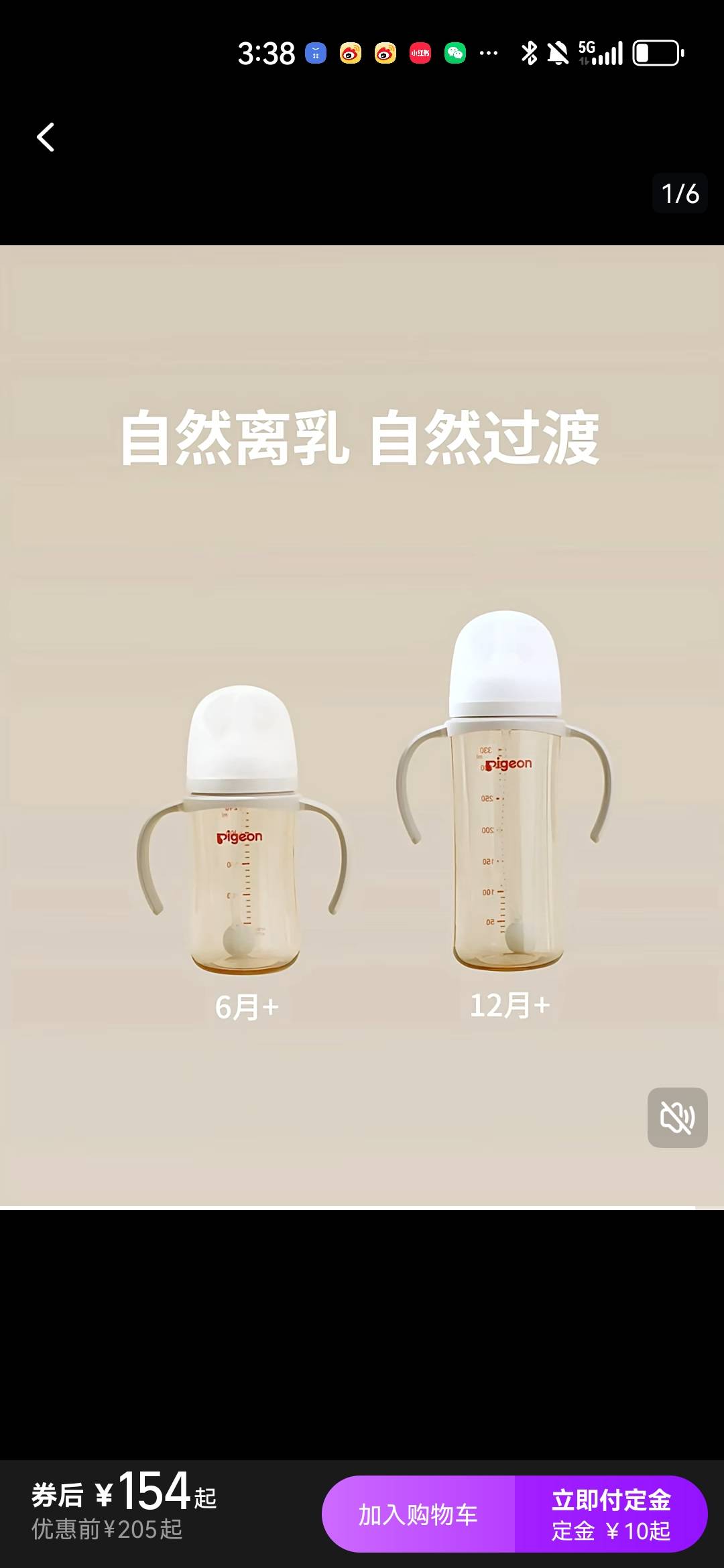
Task: Unmute the product video sound
Action: tap(677, 1118)
